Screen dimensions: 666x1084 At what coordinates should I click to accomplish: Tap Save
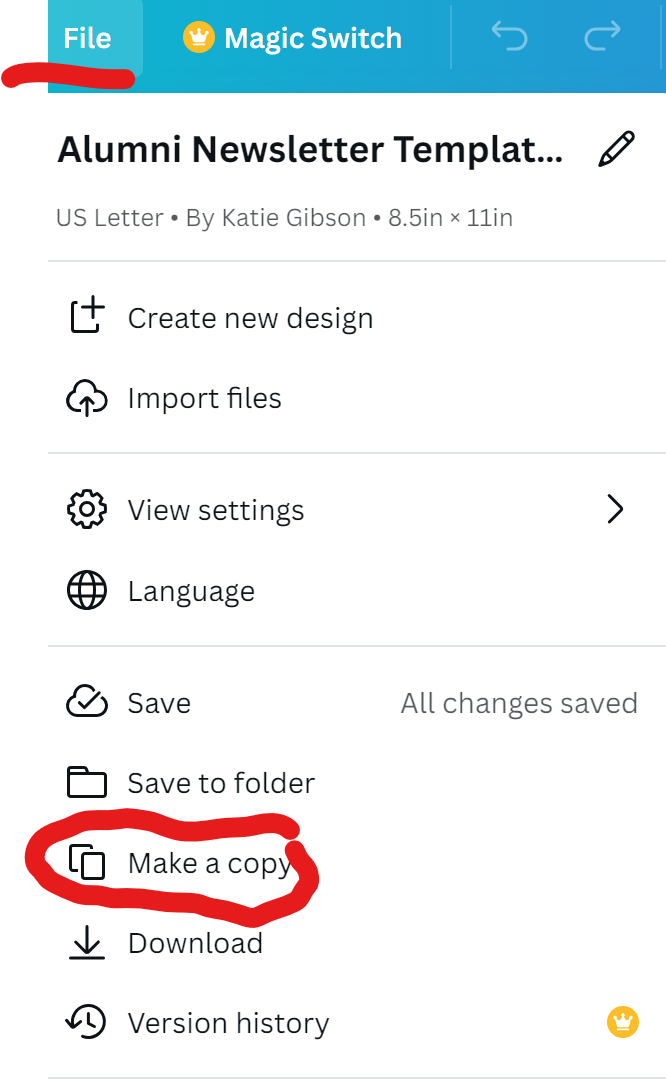[x=357, y=703]
